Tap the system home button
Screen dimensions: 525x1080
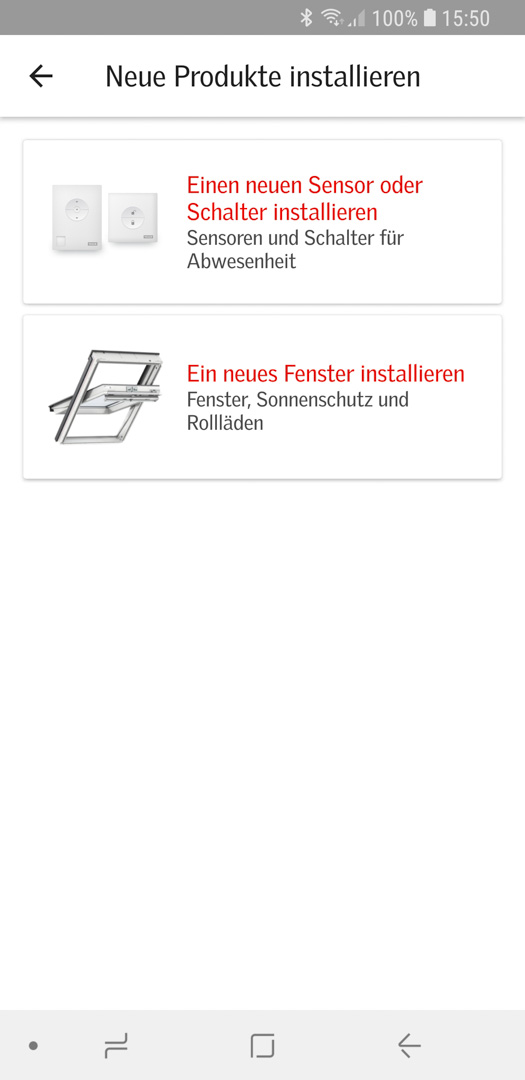pos(262,1046)
